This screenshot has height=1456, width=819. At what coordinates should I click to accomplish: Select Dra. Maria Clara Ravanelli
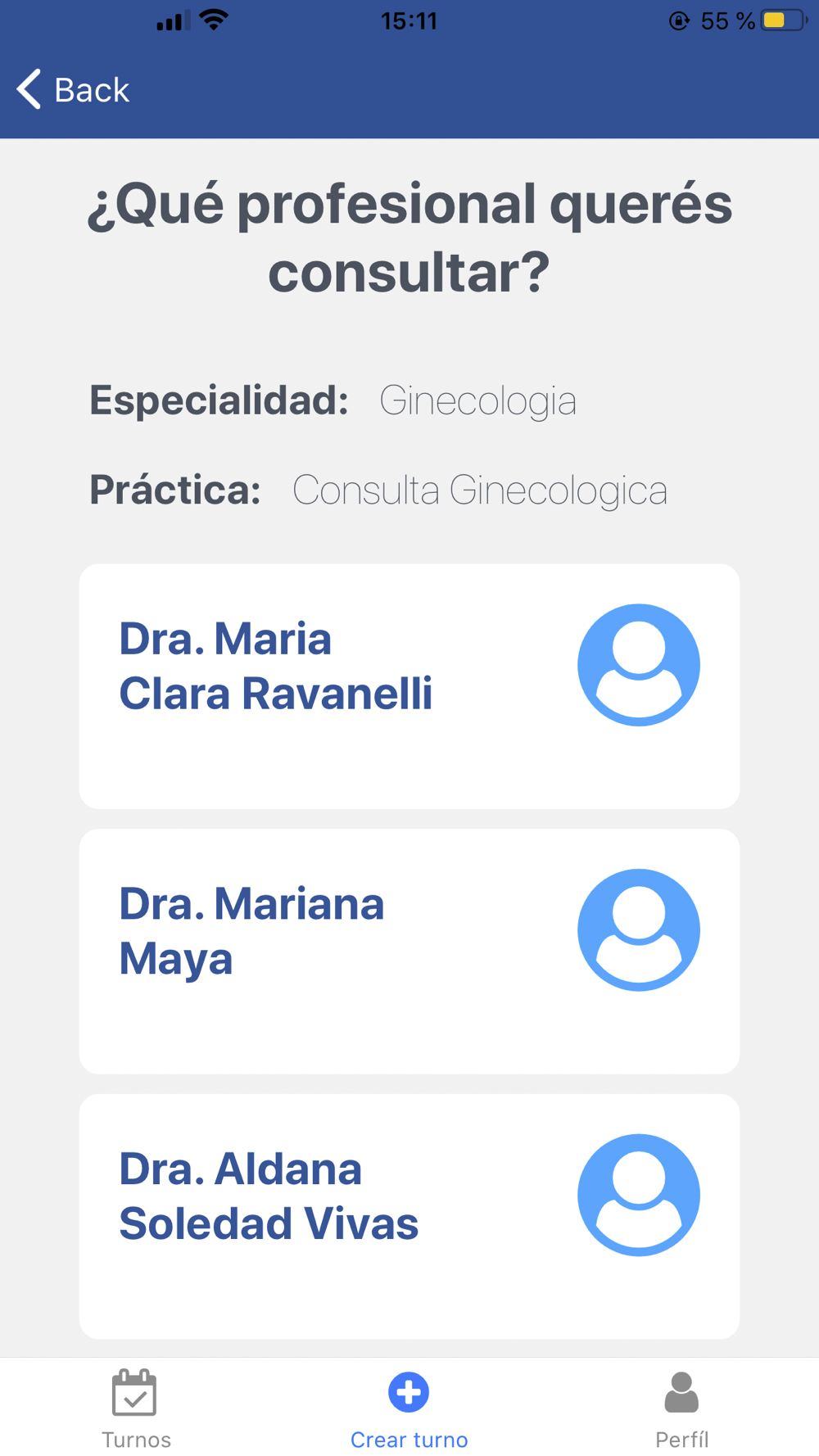[x=409, y=686]
